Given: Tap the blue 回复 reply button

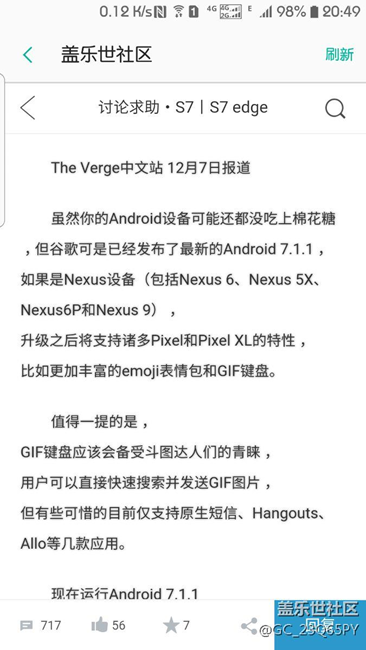Looking at the screenshot, I should pos(320,624).
